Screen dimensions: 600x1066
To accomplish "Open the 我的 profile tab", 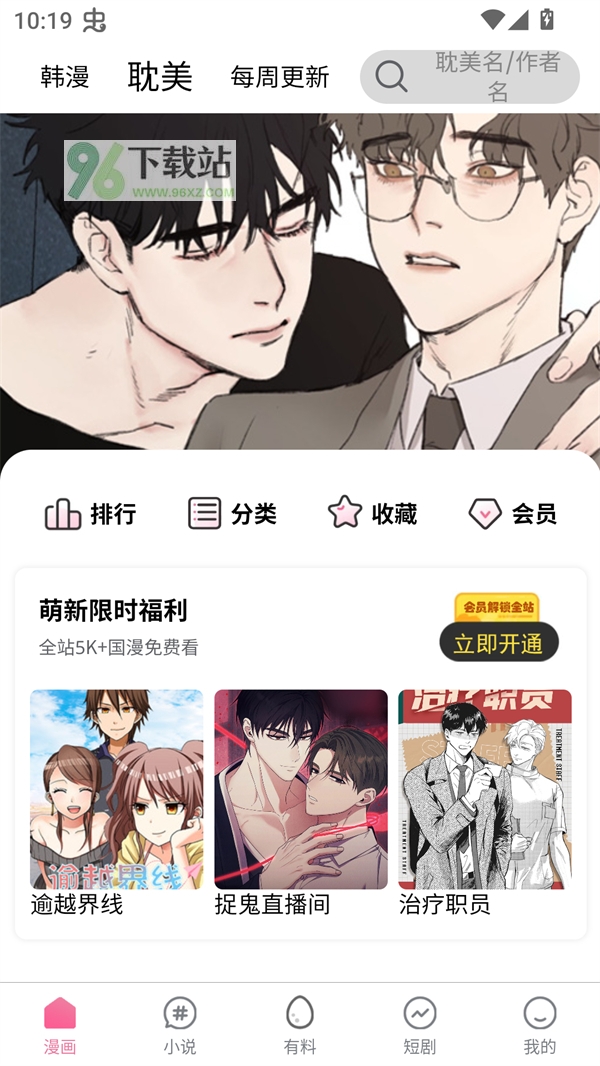I will point(540,1026).
